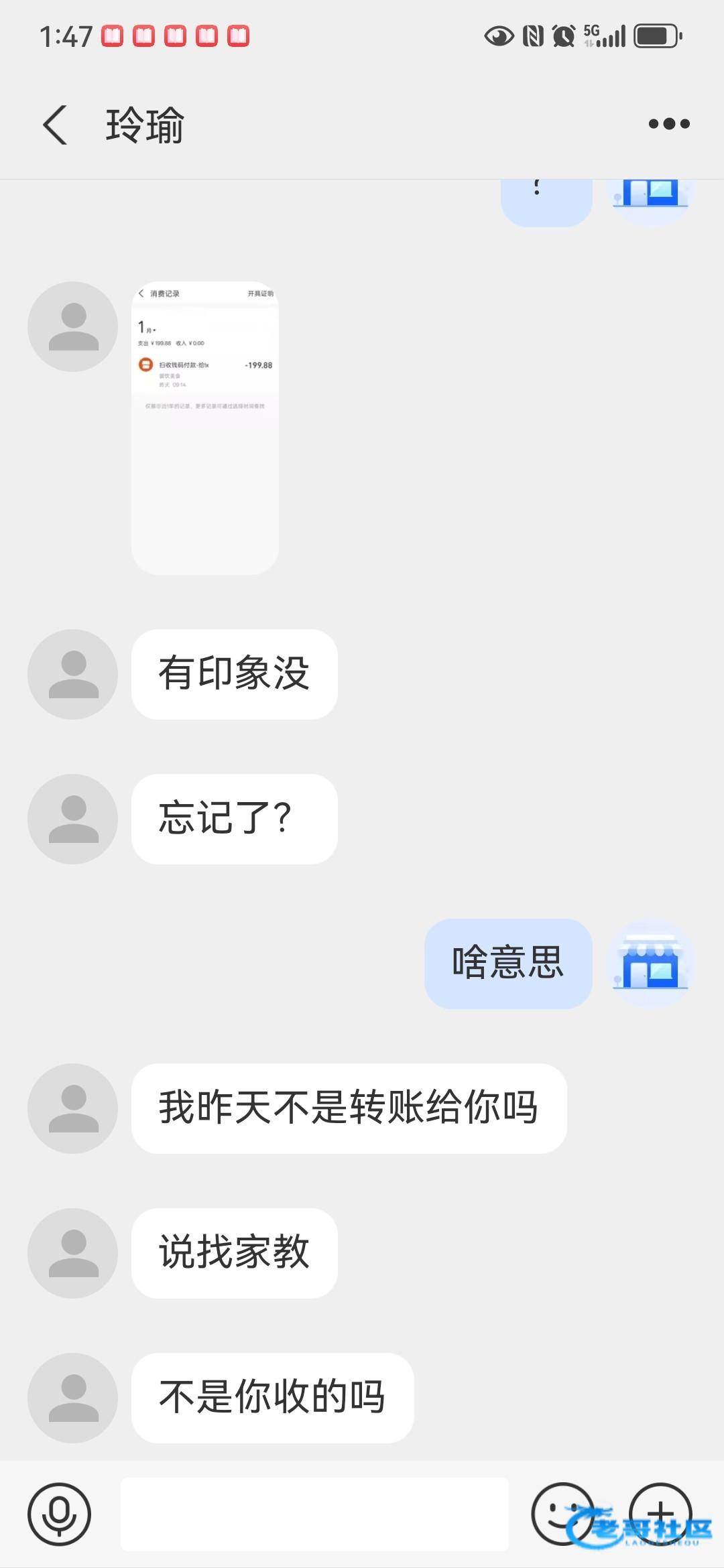This screenshot has height=1568, width=724.
Task: Open the emoji picker
Action: point(562,1514)
